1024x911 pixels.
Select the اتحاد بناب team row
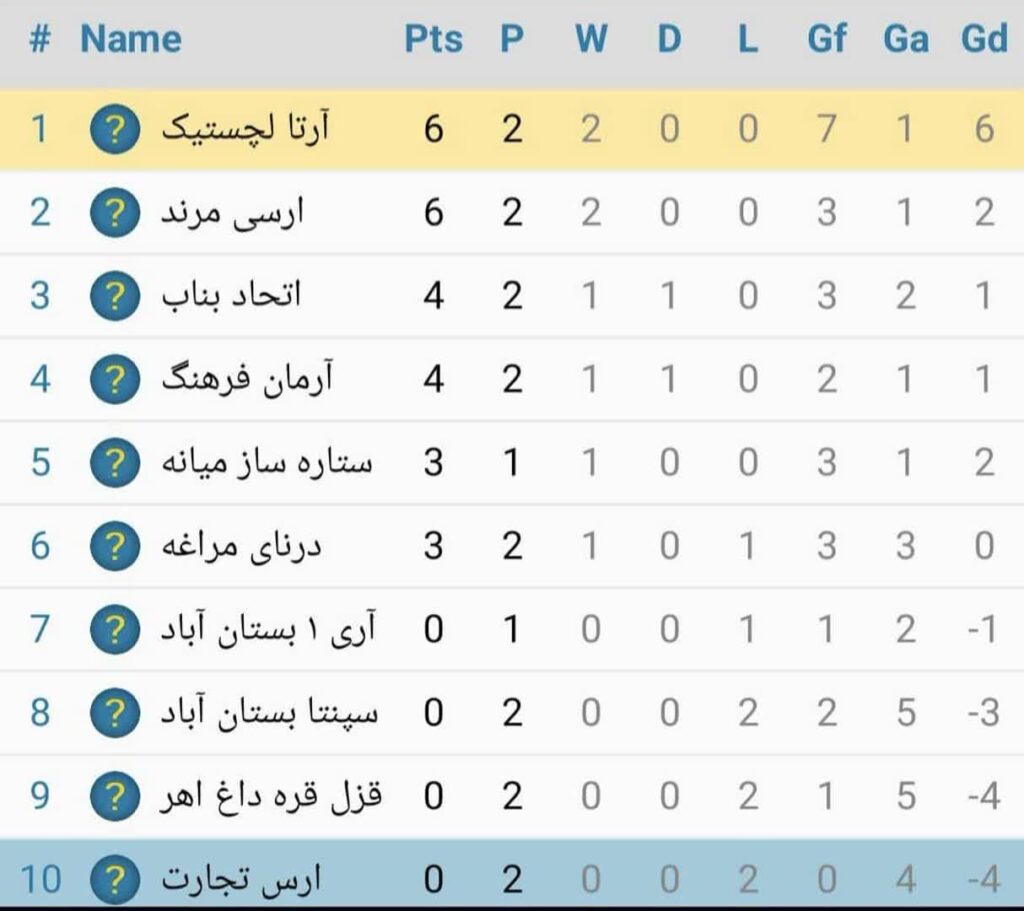coord(231,296)
